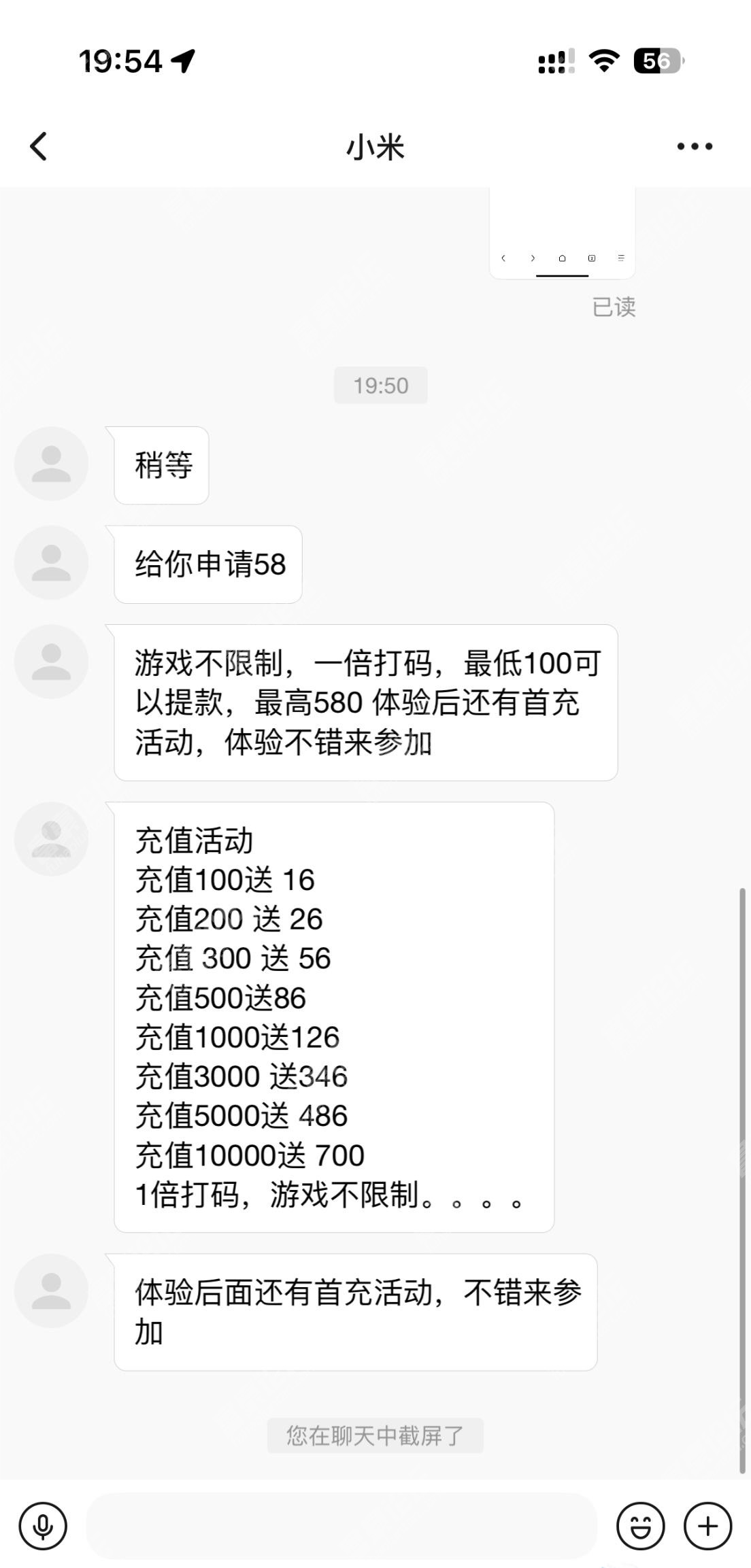Open the emoji picker
This screenshot has height=1568, width=751.
(640, 1527)
